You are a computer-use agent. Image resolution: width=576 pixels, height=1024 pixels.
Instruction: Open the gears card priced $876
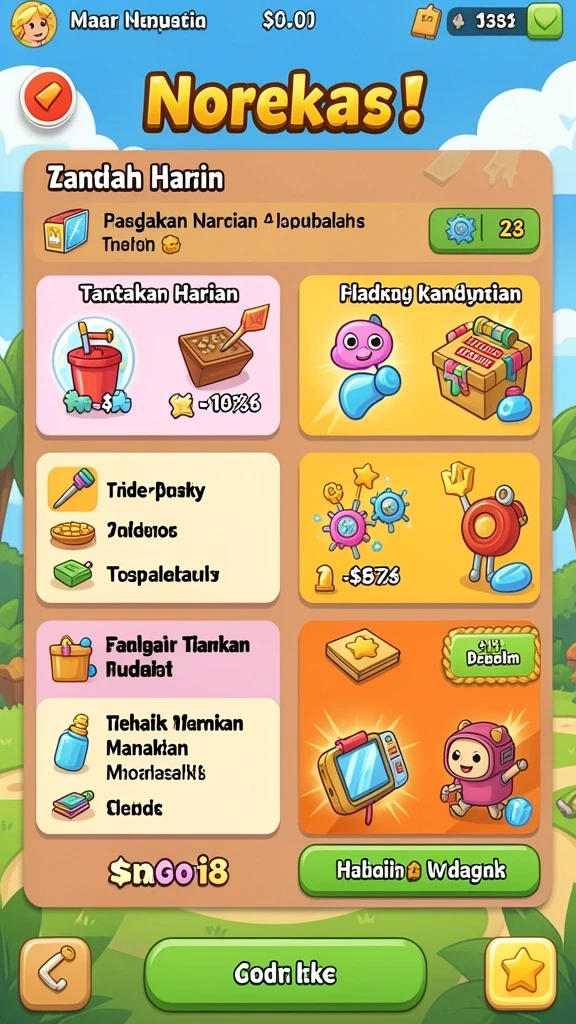[x=419, y=528]
